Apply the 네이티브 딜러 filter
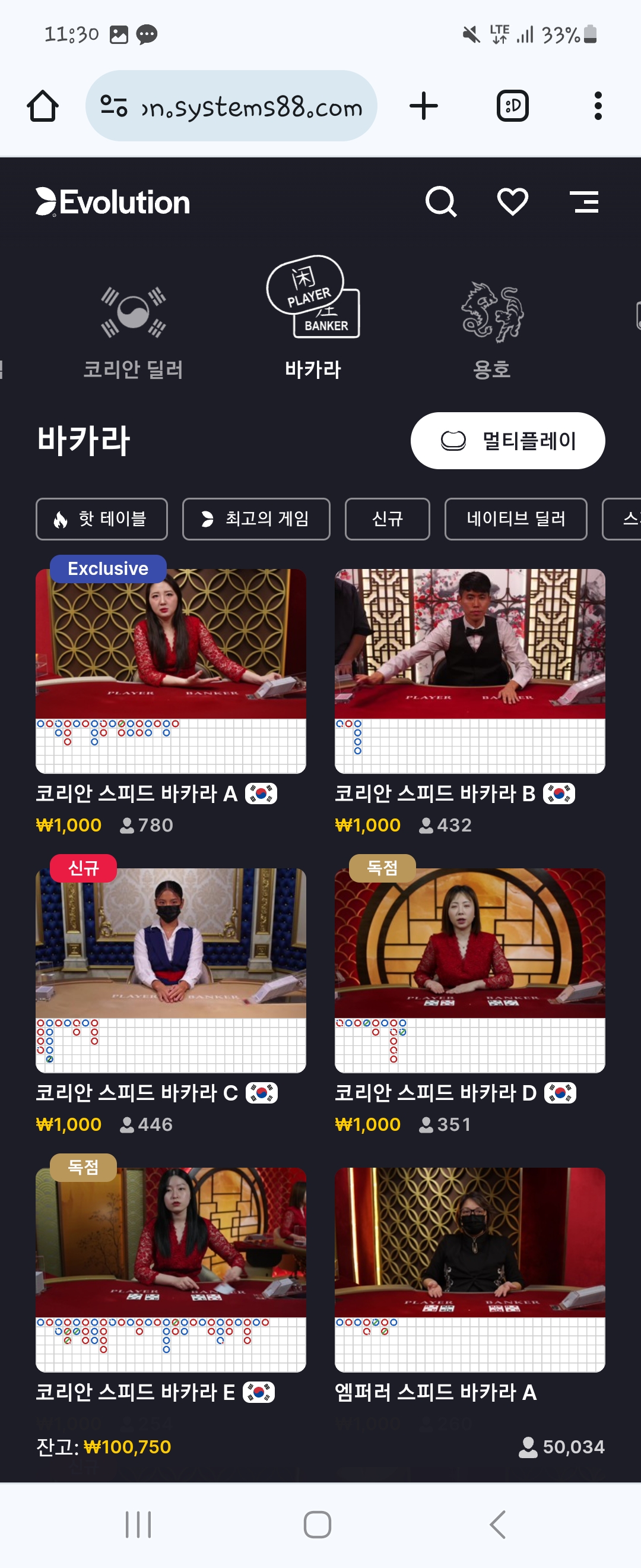 [516, 519]
